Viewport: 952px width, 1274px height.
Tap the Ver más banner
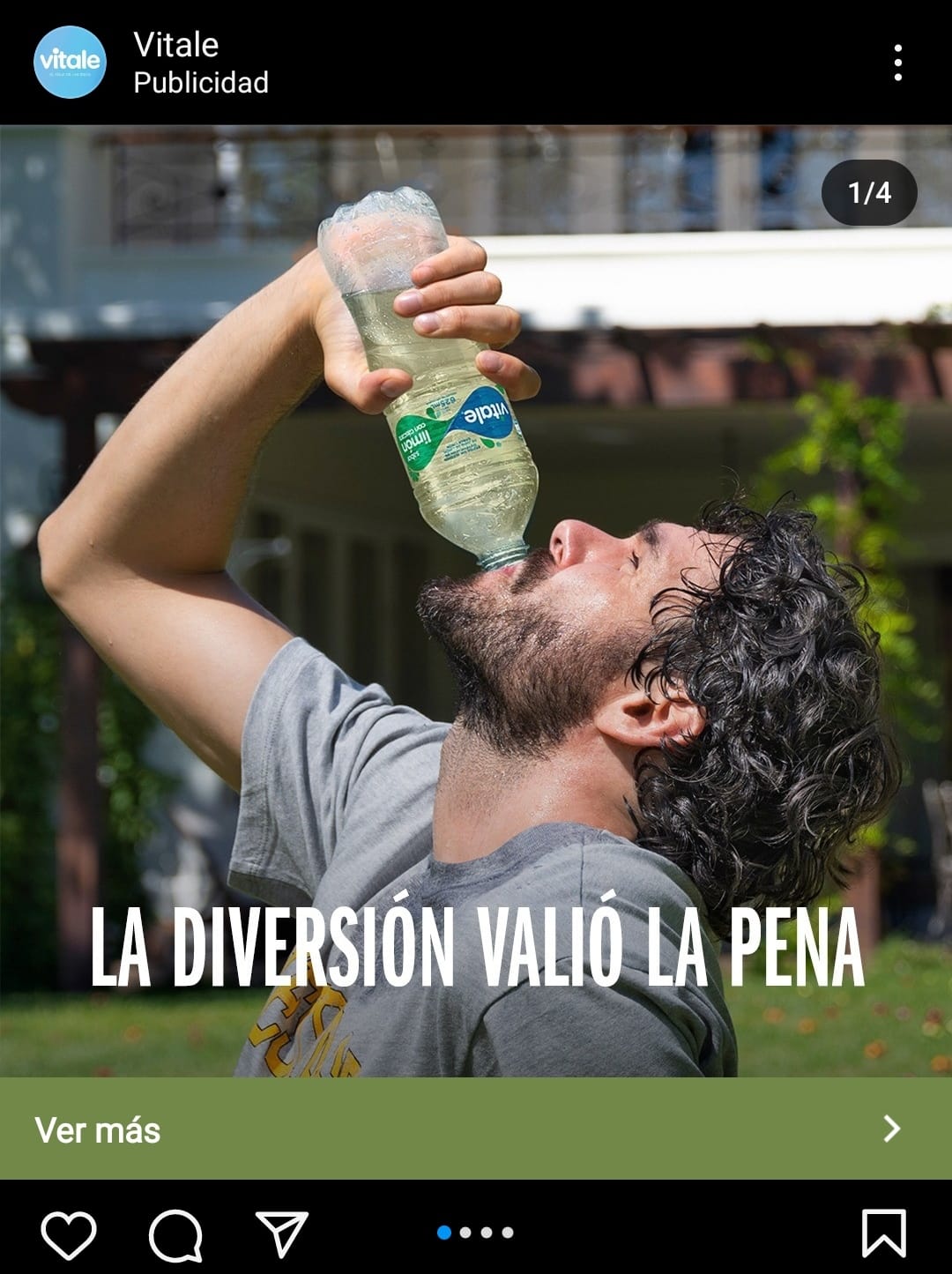(x=476, y=1129)
